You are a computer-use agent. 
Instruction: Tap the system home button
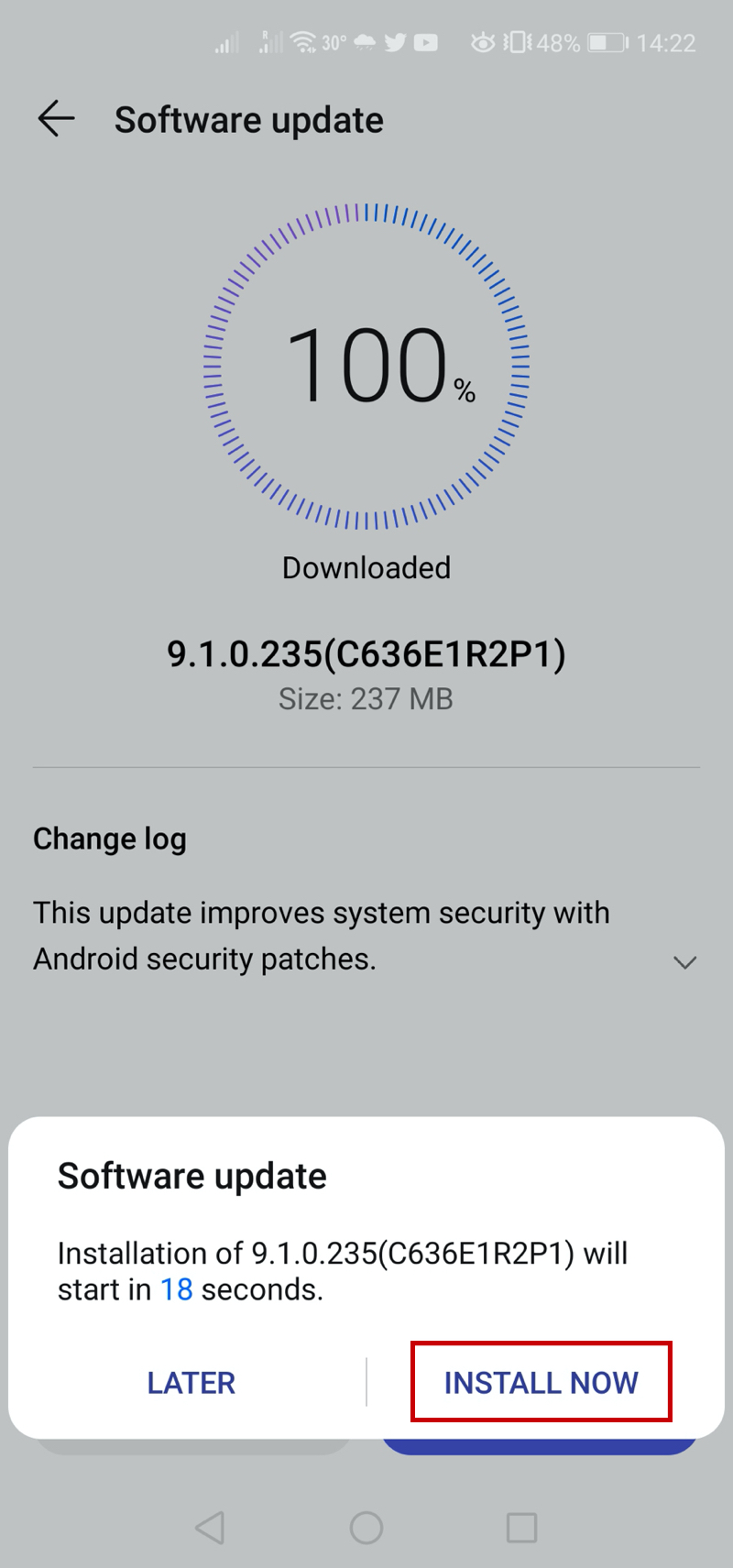[x=366, y=1527]
